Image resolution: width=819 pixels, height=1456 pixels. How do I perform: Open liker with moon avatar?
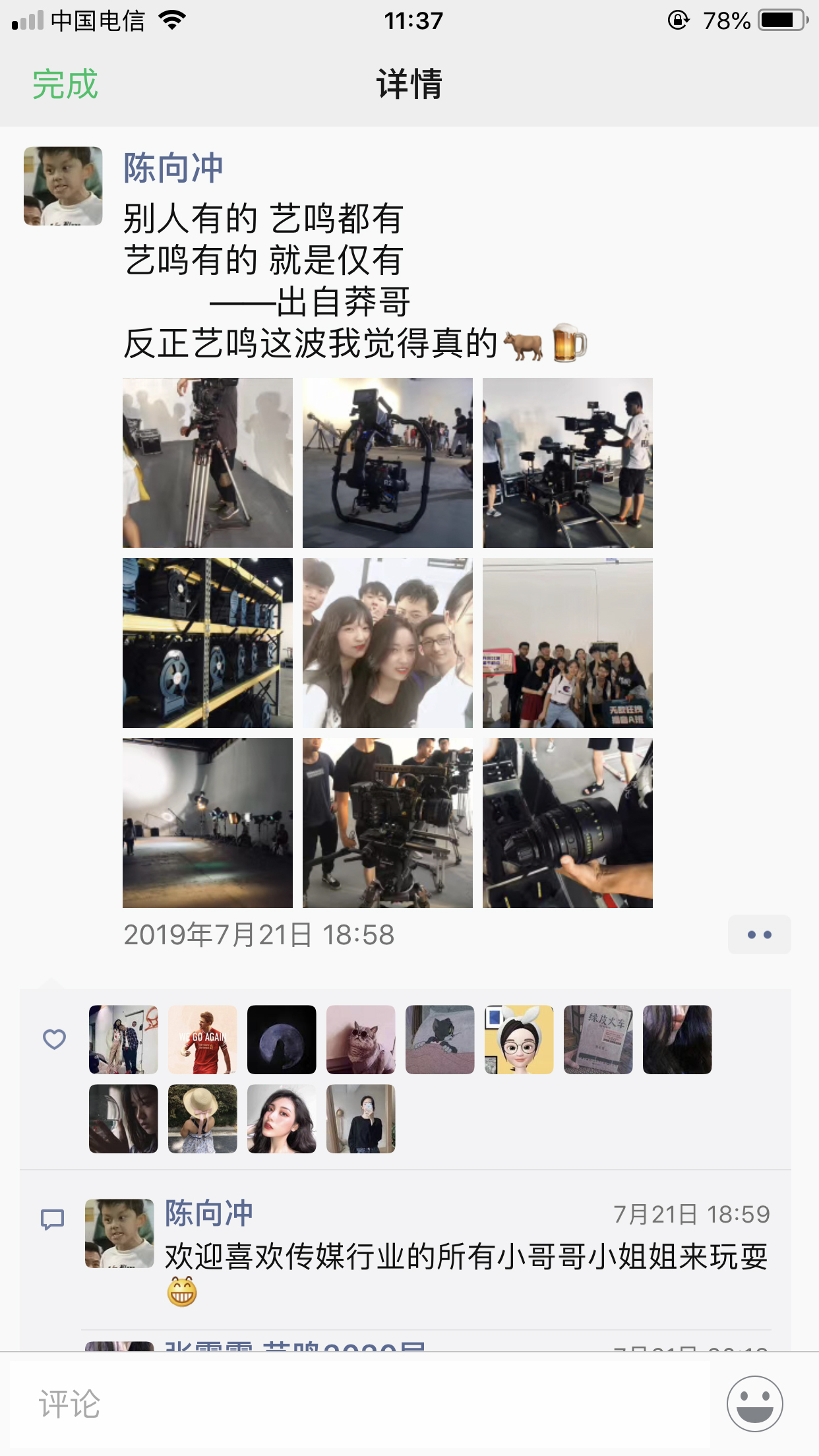coord(282,1040)
